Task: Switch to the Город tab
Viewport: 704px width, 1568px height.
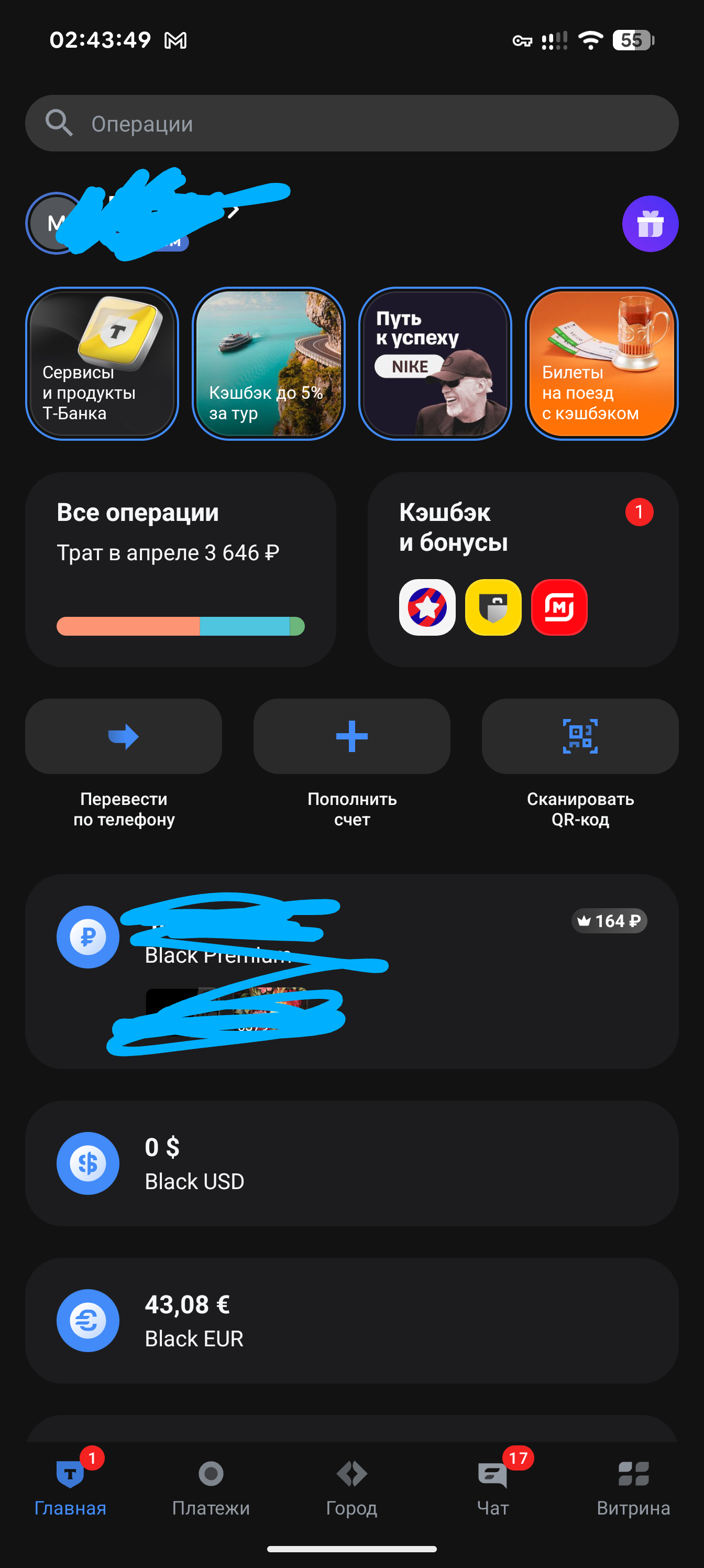Action: pyautogui.click(x=351, y=1486)
